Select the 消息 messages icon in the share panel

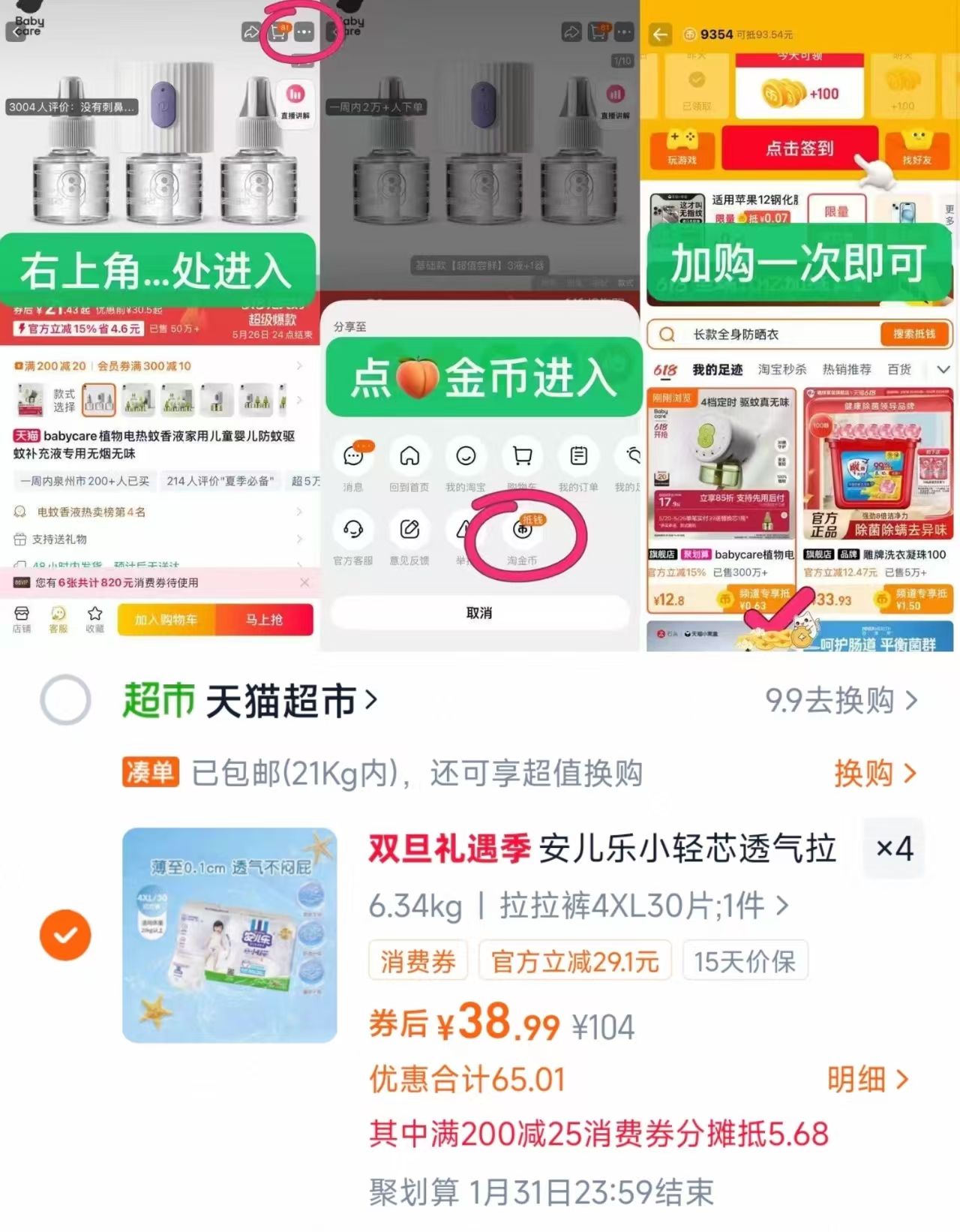tap(353, 456)
